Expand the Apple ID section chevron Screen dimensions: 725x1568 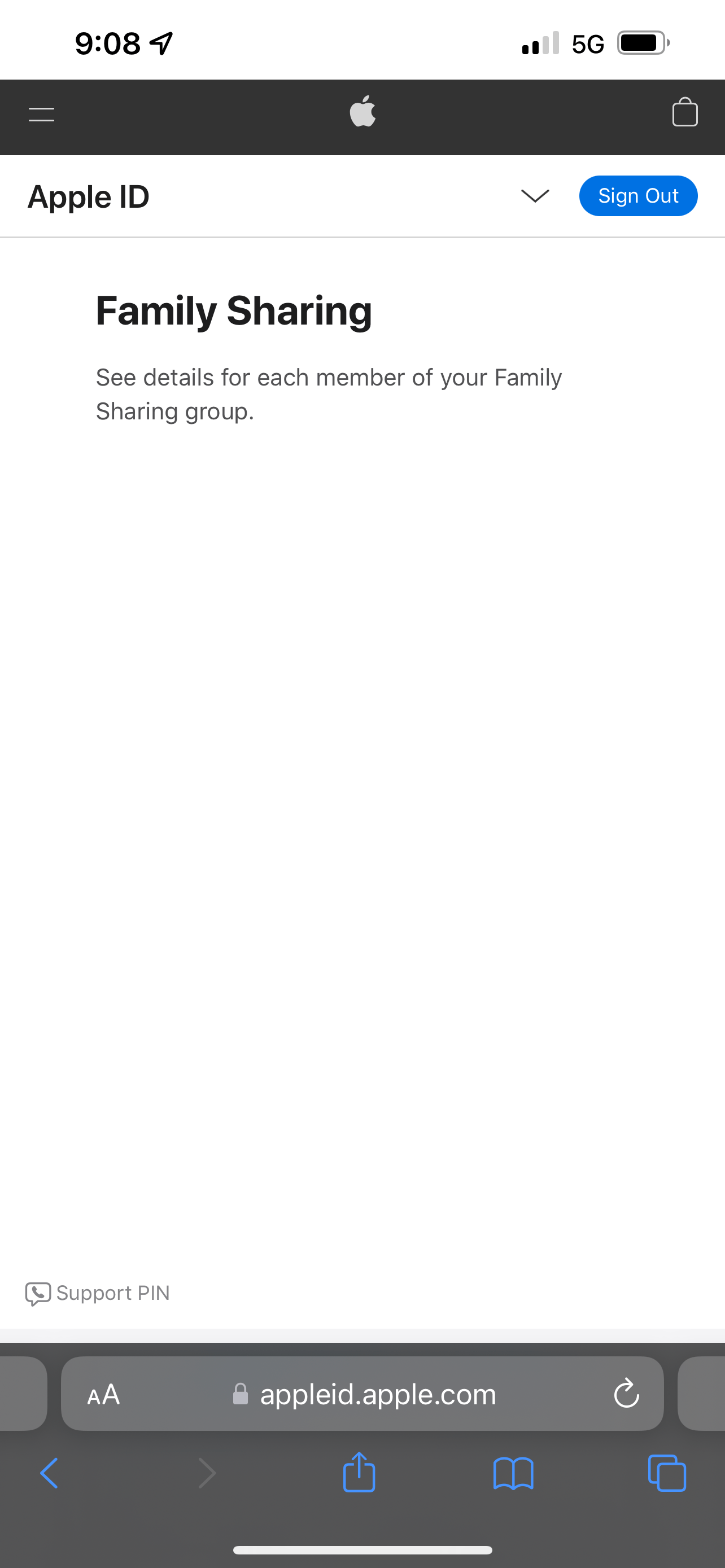pyautogui.click(x=535, y=196)
